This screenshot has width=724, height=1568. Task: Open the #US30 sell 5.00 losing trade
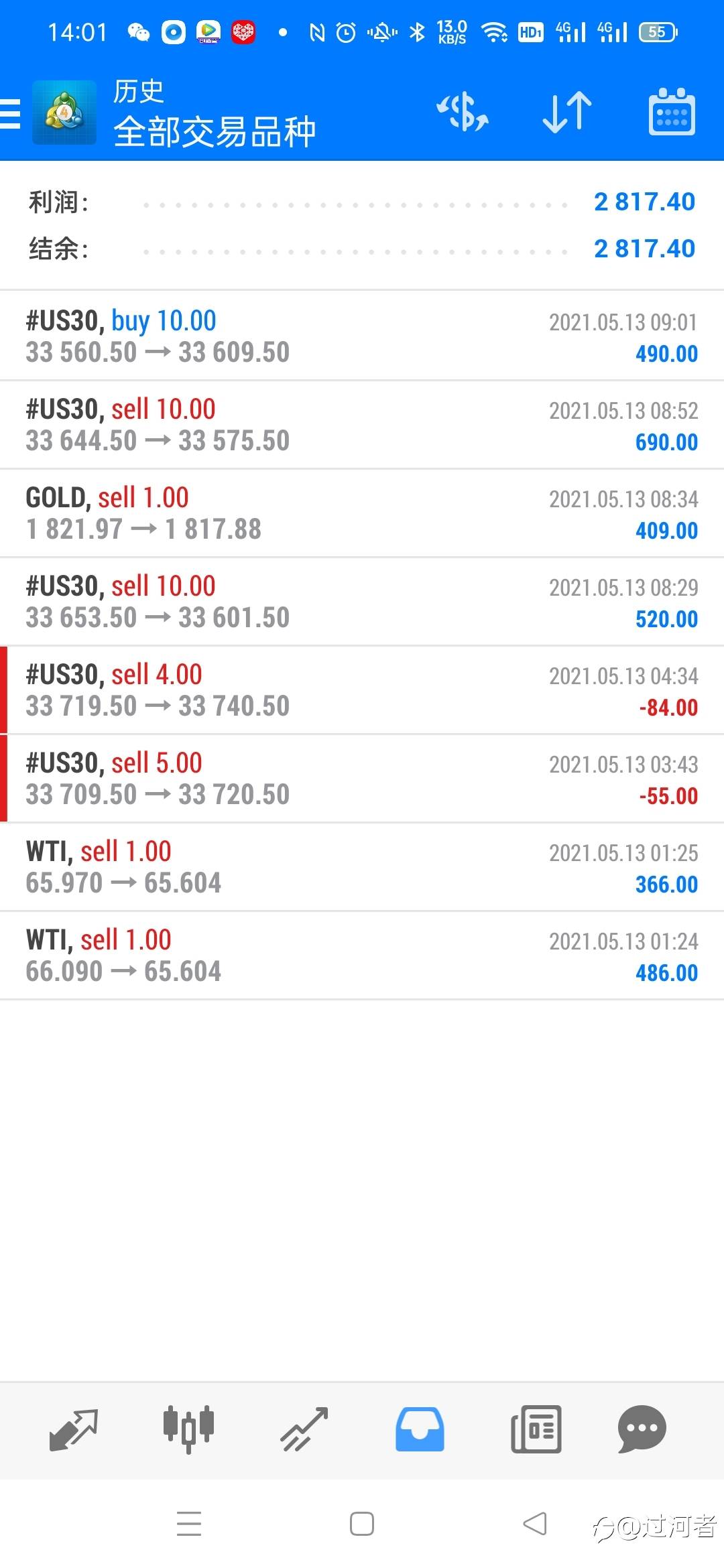pos(362,779)
